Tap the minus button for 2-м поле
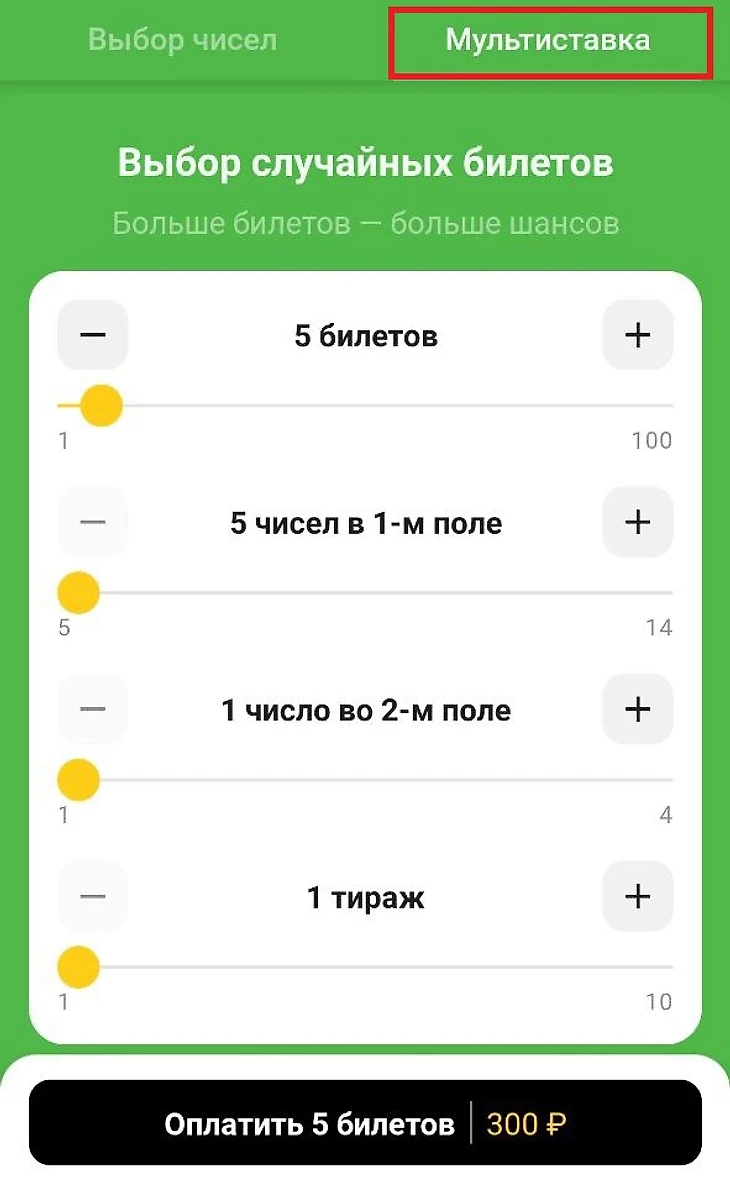Screen dimensions: 730x1185 [x=93, y=709]
